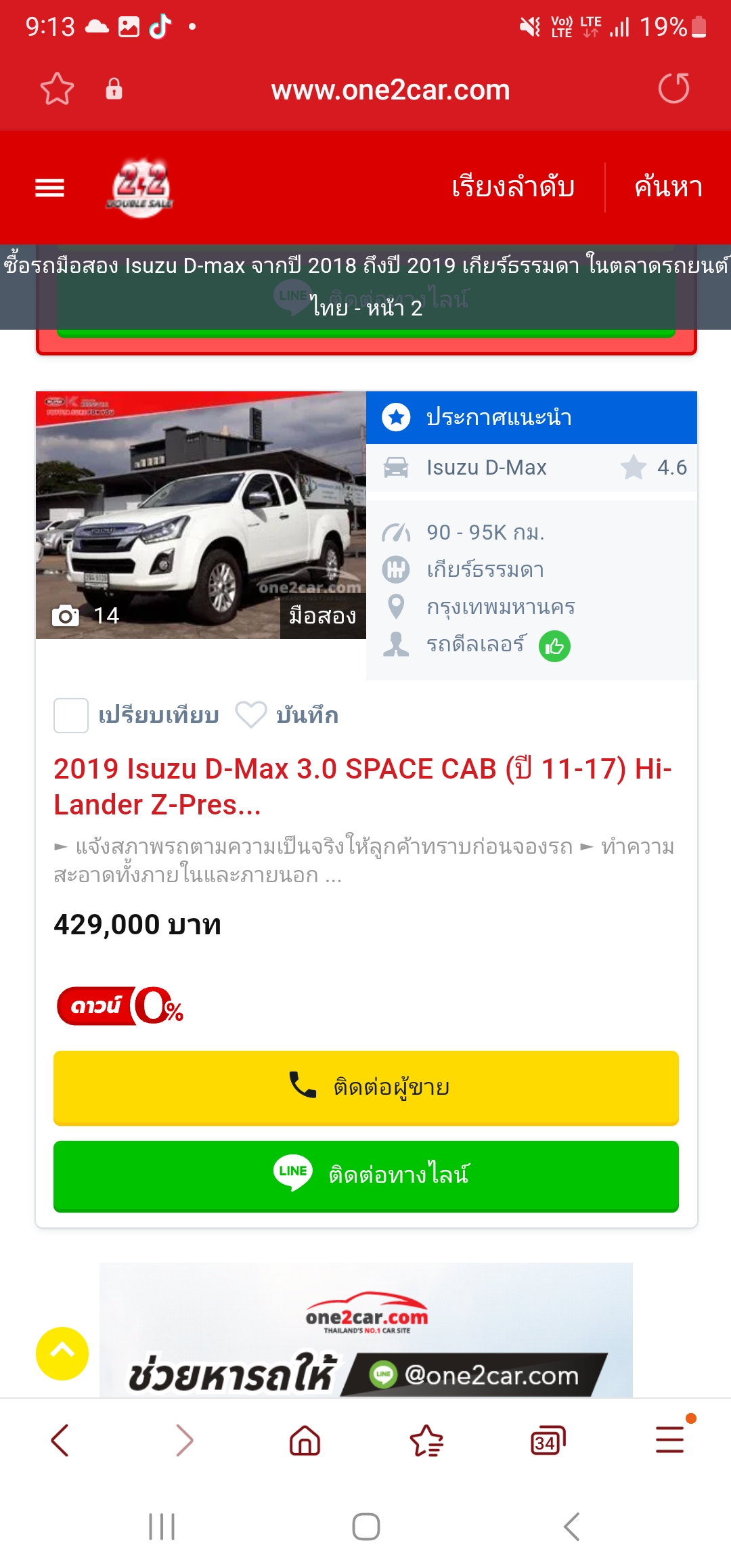The width and height of the screenshot is (731, 1568).
Task: Reload the page
Action: 673,89
